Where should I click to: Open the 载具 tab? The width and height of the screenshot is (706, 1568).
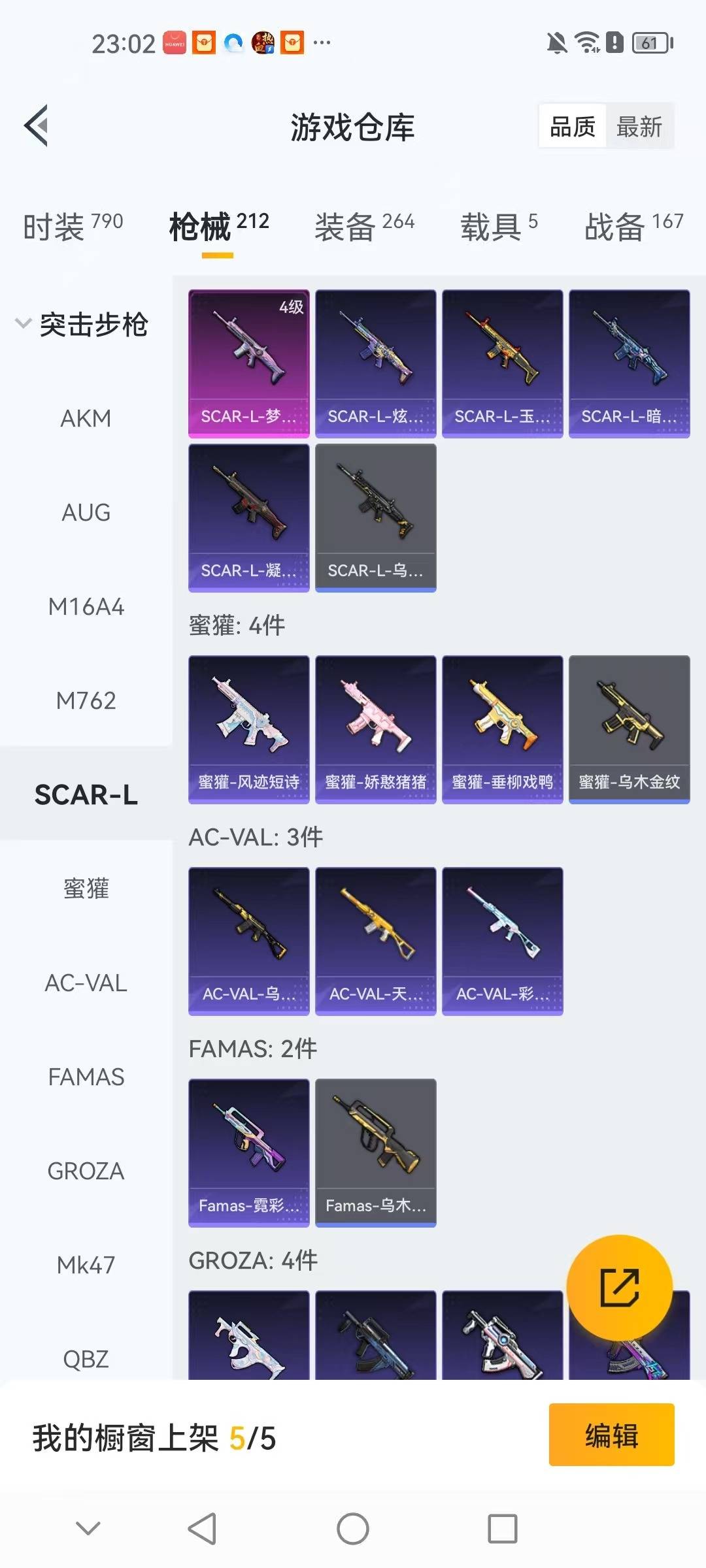click(499, 227)
